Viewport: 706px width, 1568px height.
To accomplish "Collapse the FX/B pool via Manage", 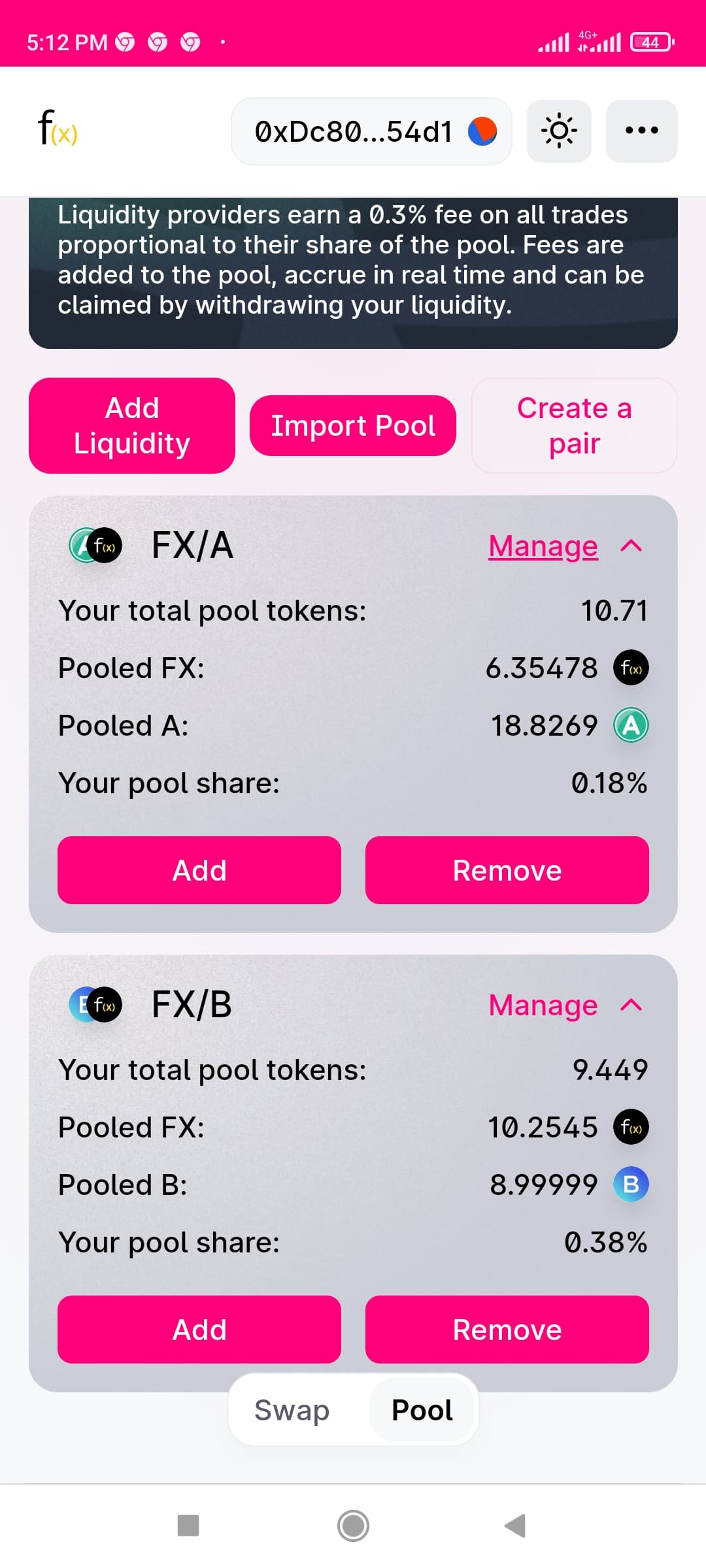I will (x=565, y=1005).
